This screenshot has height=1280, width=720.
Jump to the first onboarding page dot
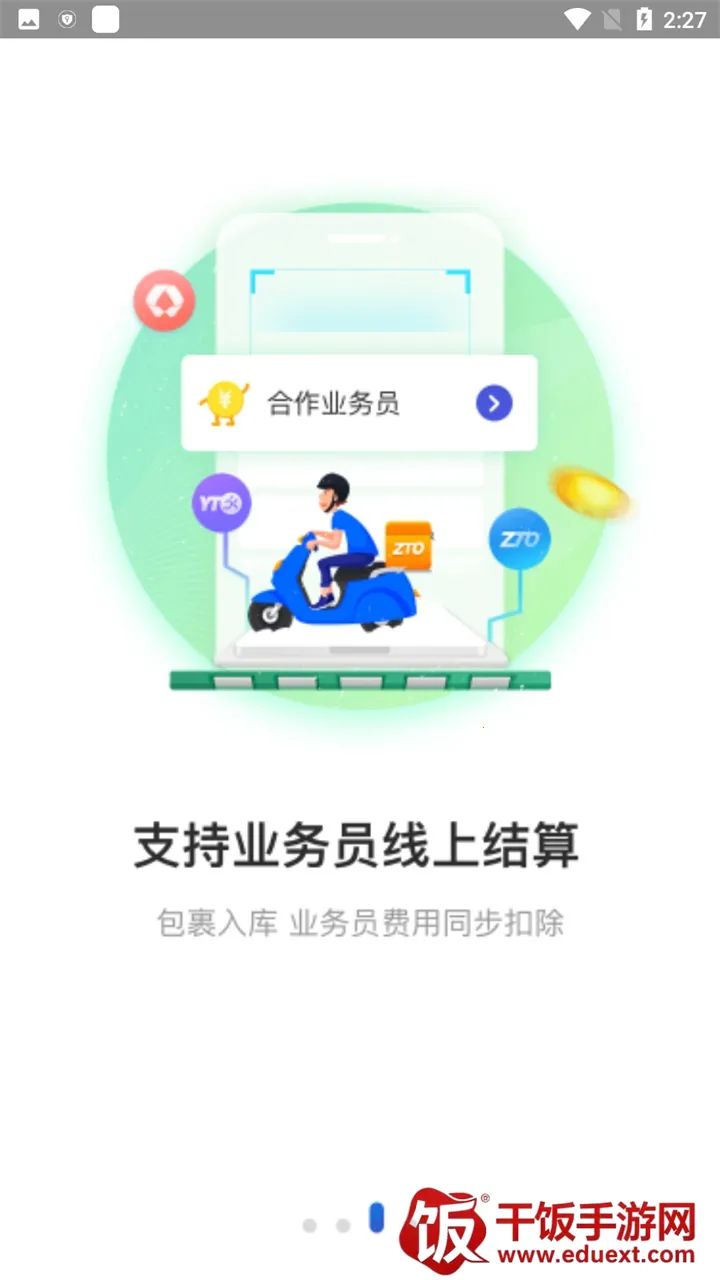(310, 1225)
